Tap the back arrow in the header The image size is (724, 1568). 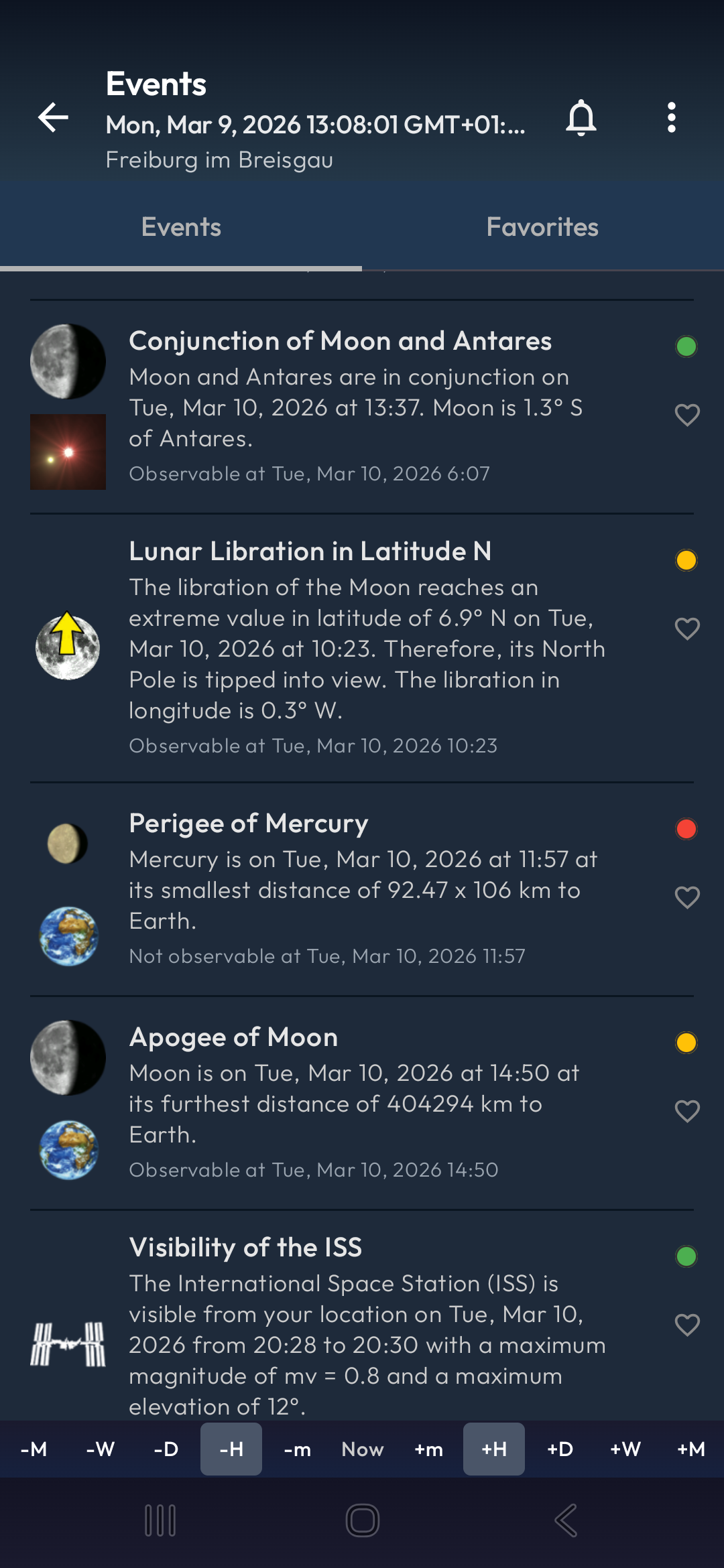coord(53,118)
